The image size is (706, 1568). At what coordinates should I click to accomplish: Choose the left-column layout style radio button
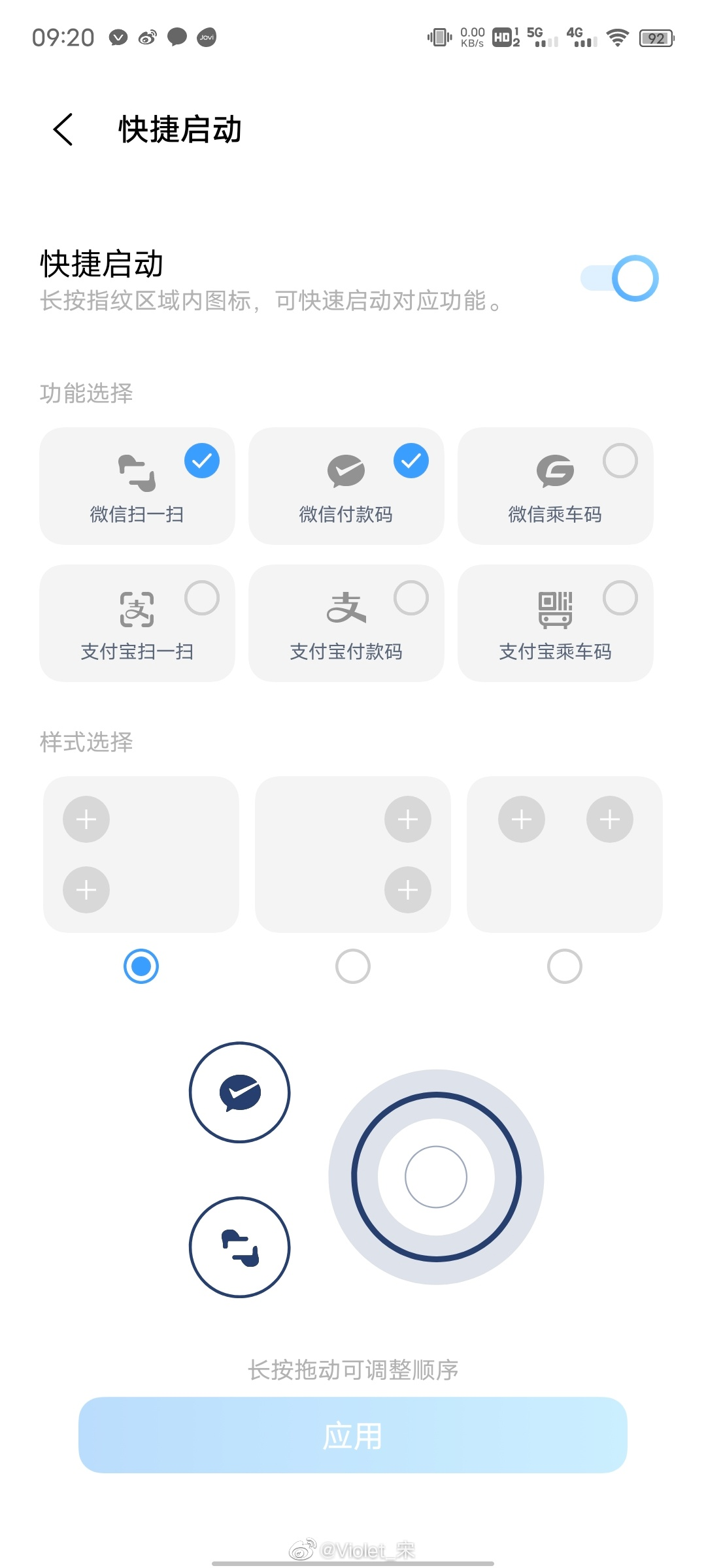pyautogui.click(x=141, y=966)
